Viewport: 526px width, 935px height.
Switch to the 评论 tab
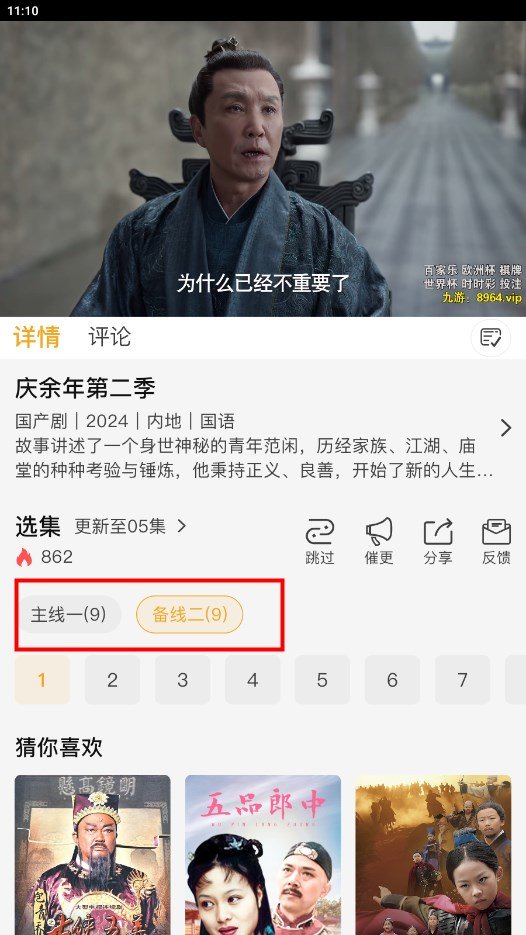coord(109,337)
